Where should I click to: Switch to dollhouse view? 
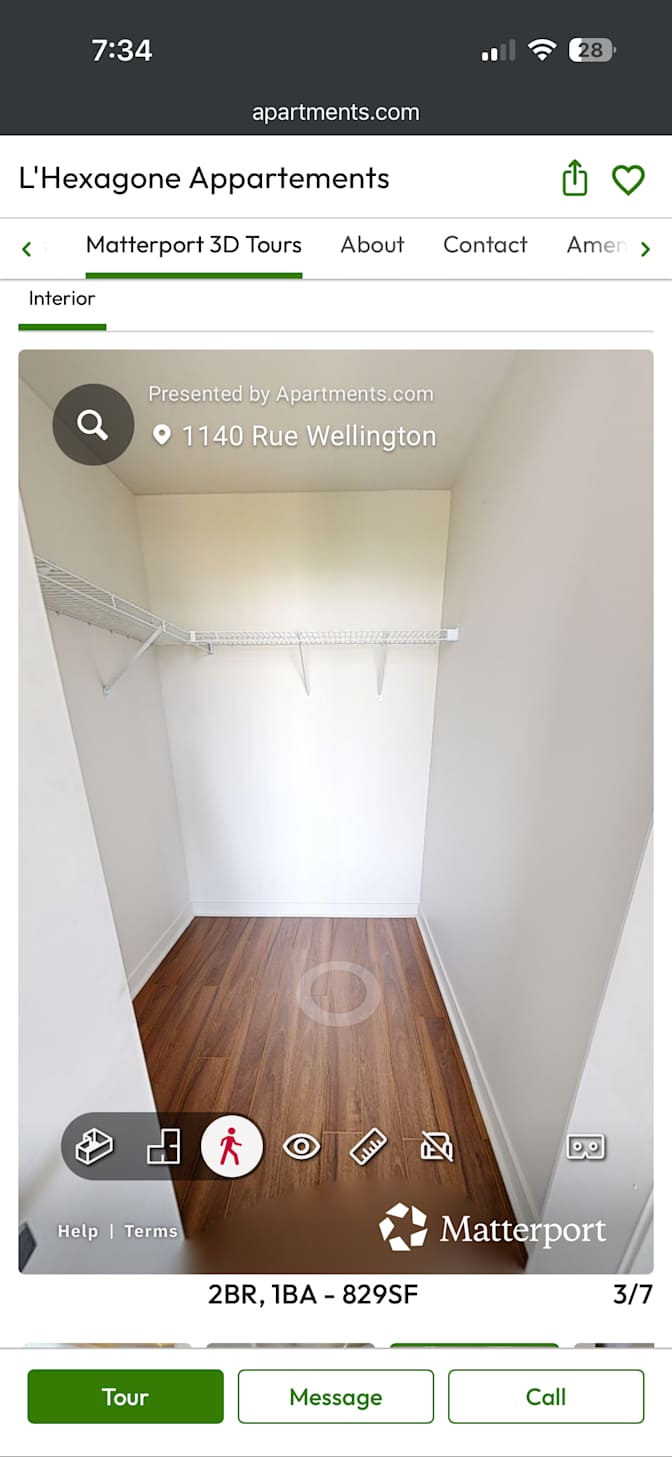click(x=95, y=1146)
